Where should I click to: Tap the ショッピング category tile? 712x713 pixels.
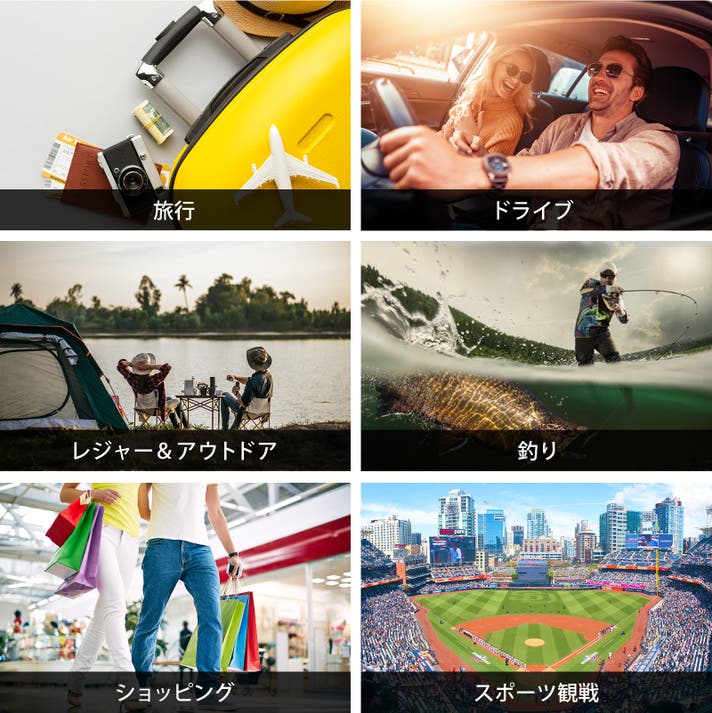[175, 597]
